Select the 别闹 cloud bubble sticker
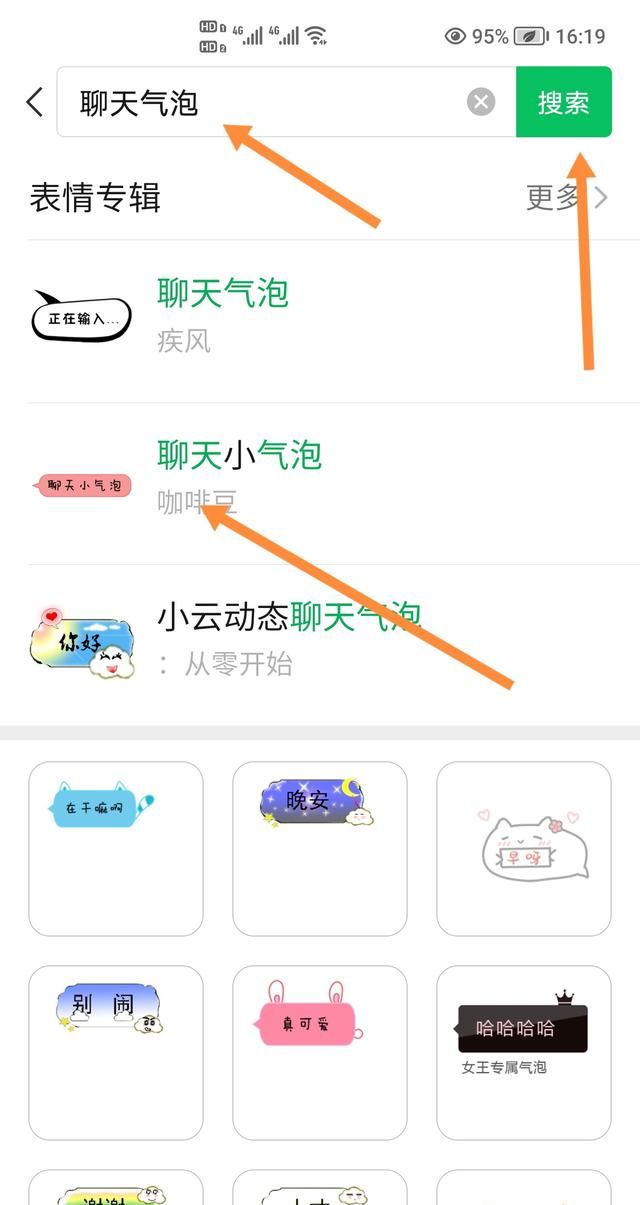640x1205 pixels. [116, 1052]
